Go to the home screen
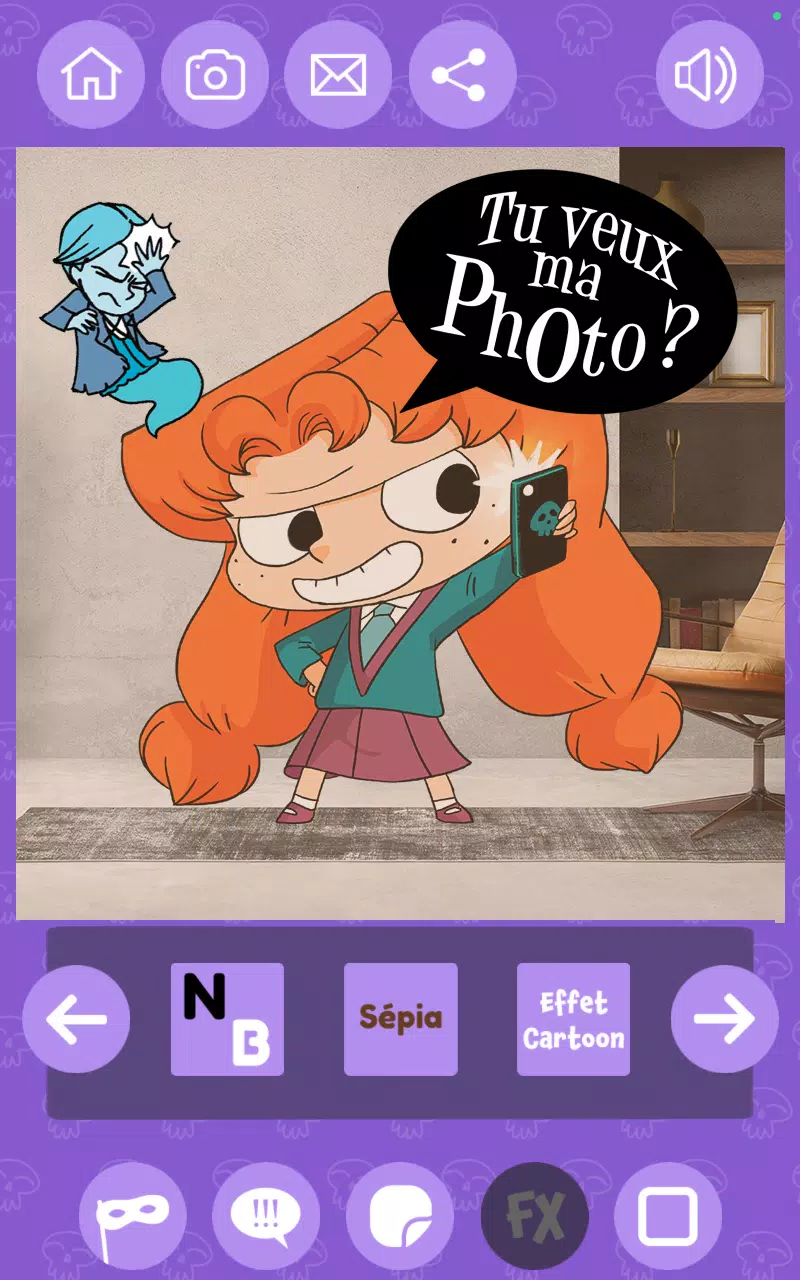Image resolution: width=800 pixels, height=1280 pixels. [x=91, y=75]
